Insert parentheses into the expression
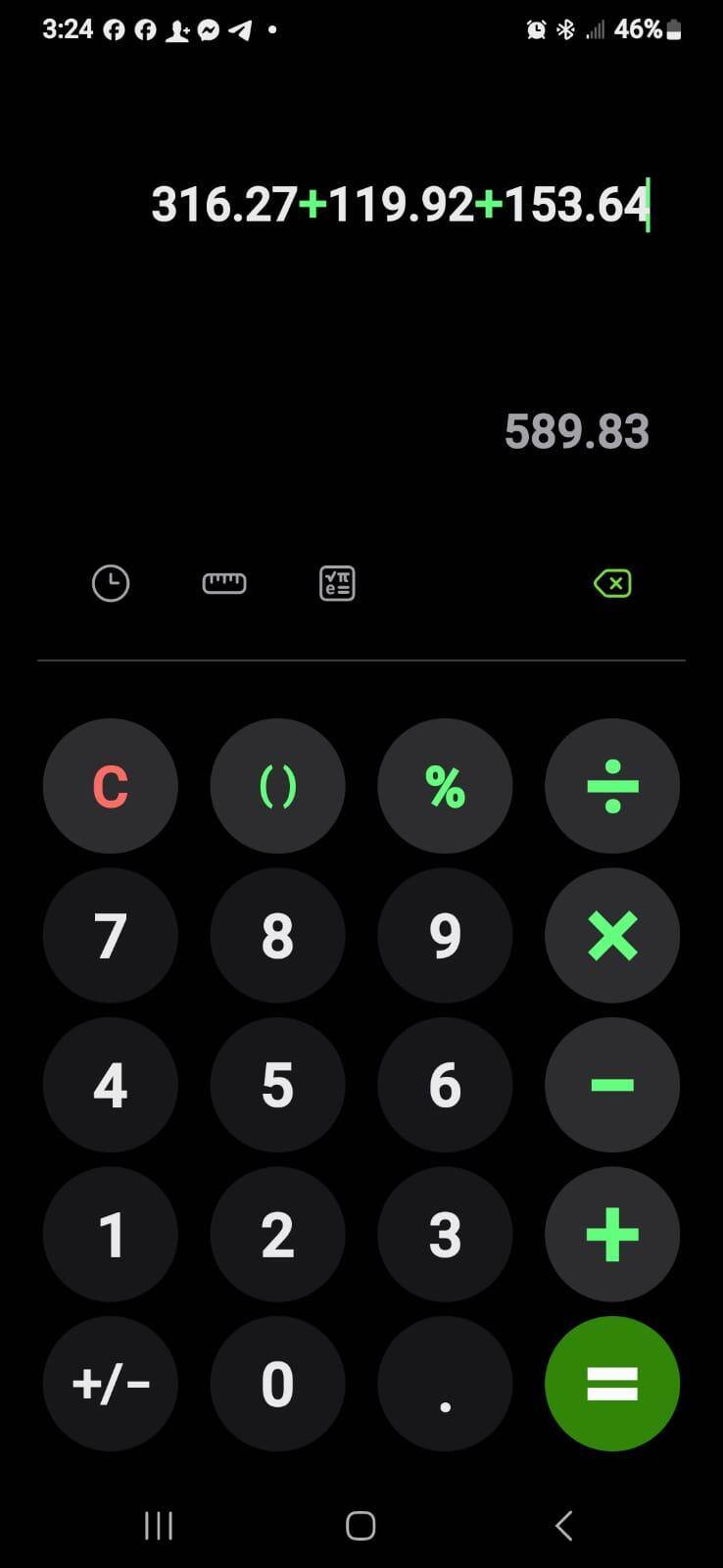723x1568 pixels. pyautogui.click(x=277, y=786)
